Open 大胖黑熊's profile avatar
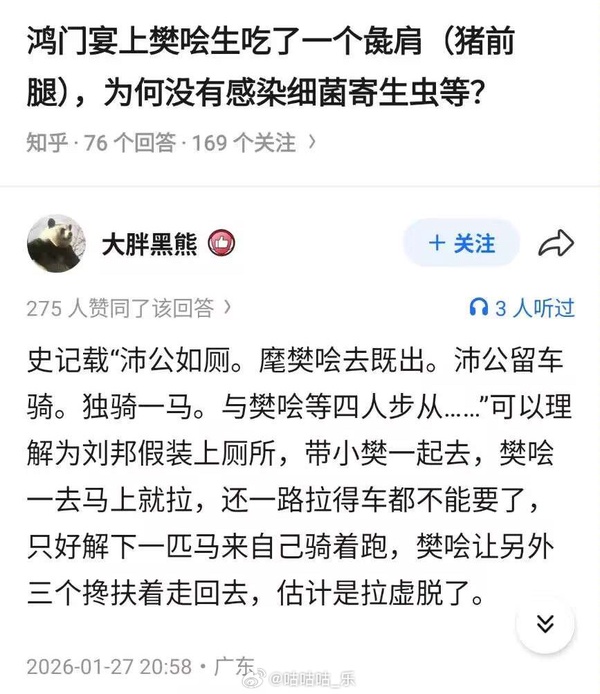 [x=54, y=243]
